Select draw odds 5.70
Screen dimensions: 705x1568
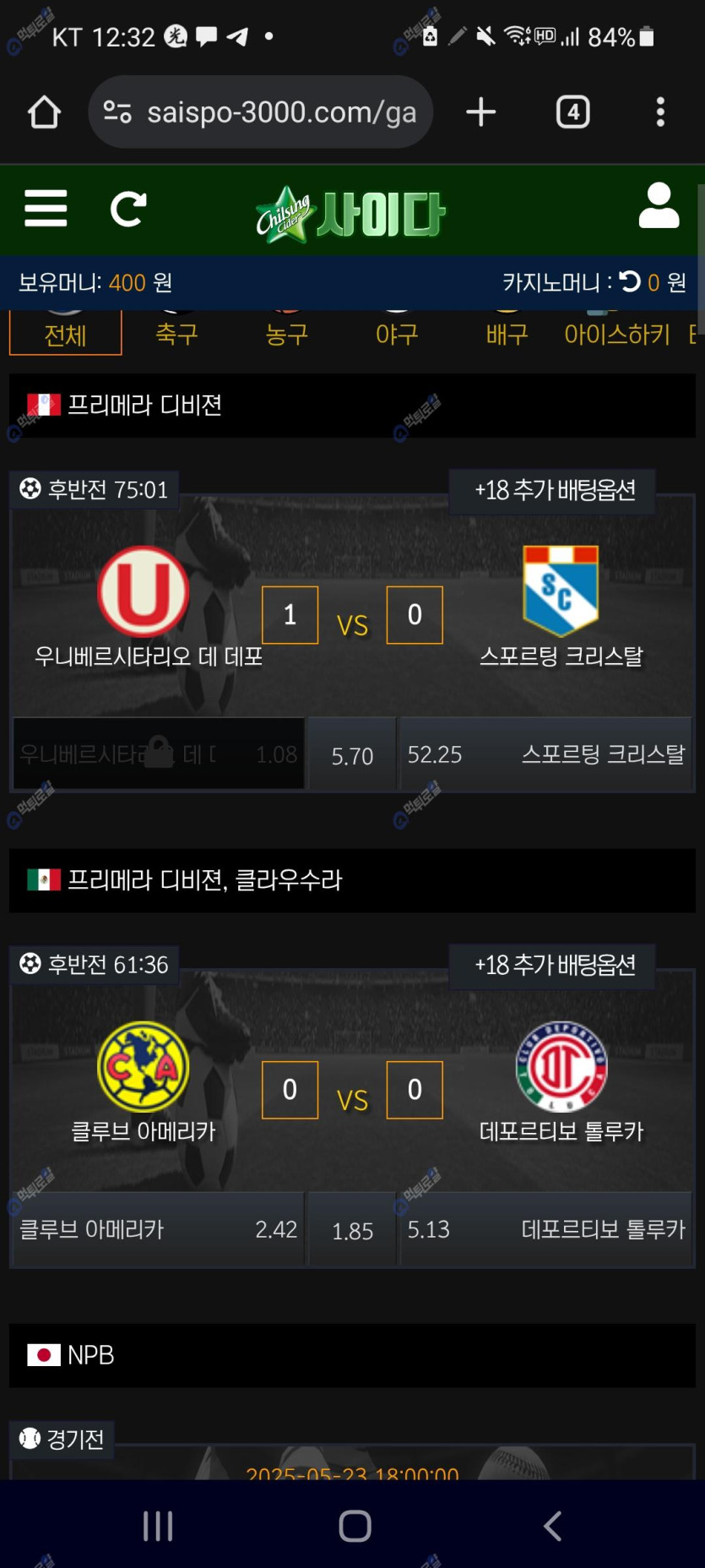[352, 755]
